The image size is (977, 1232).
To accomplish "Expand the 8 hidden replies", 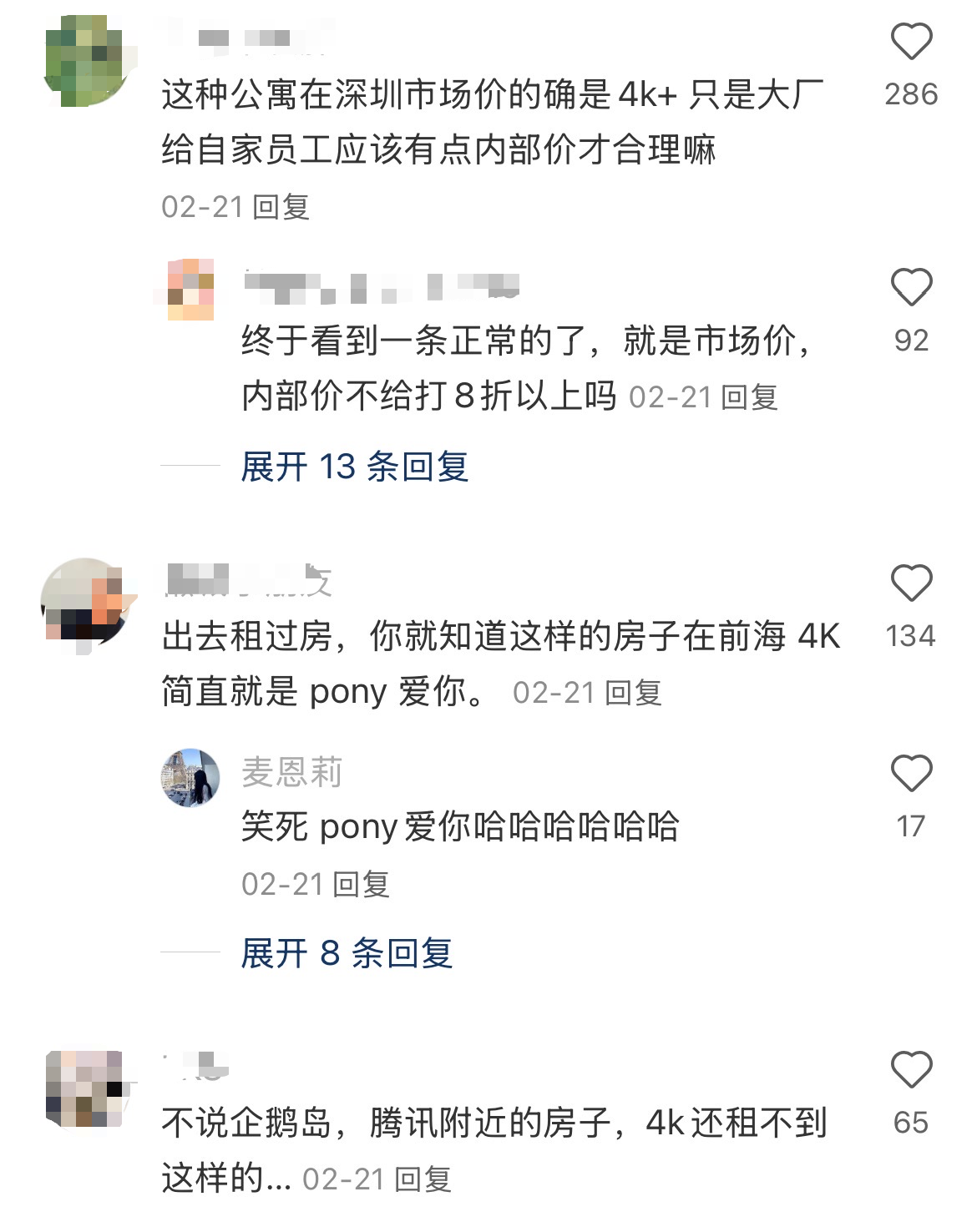I will pyautogui.click(x=347, y=953).
